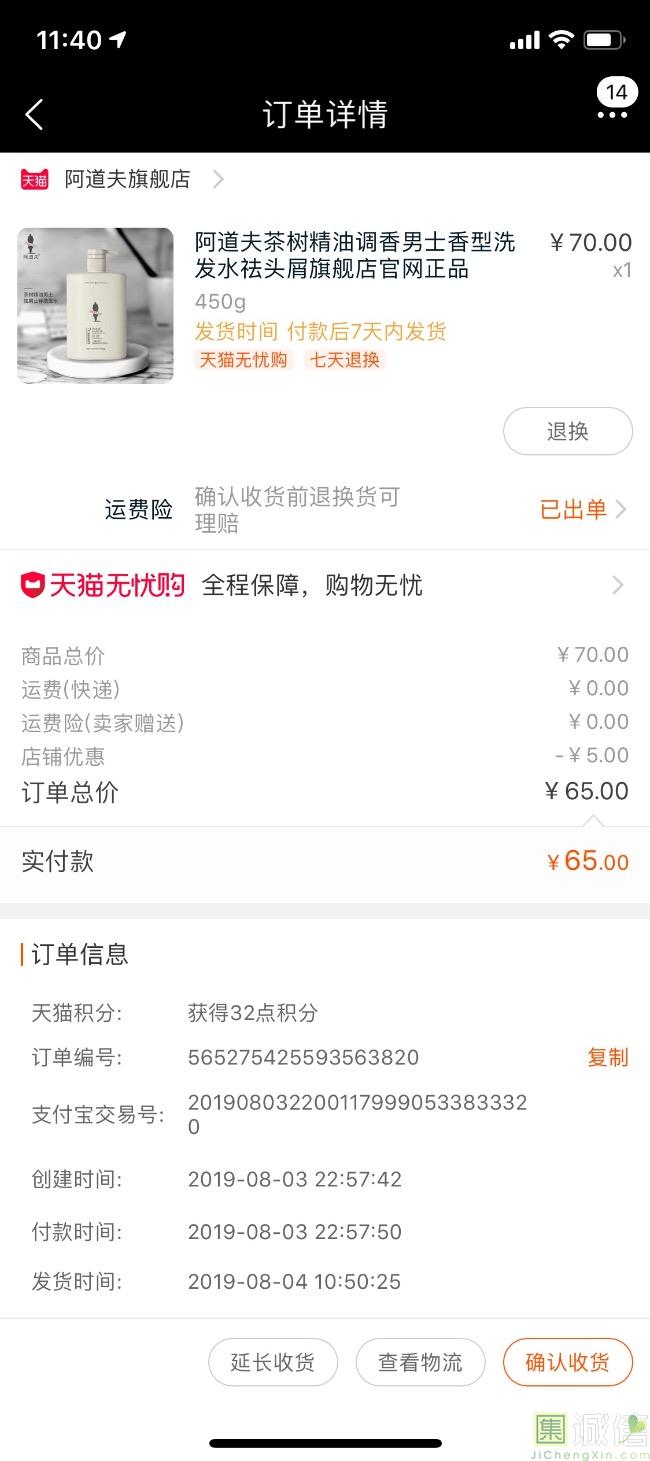Open the shampoo product image

[x=95, y=305]
